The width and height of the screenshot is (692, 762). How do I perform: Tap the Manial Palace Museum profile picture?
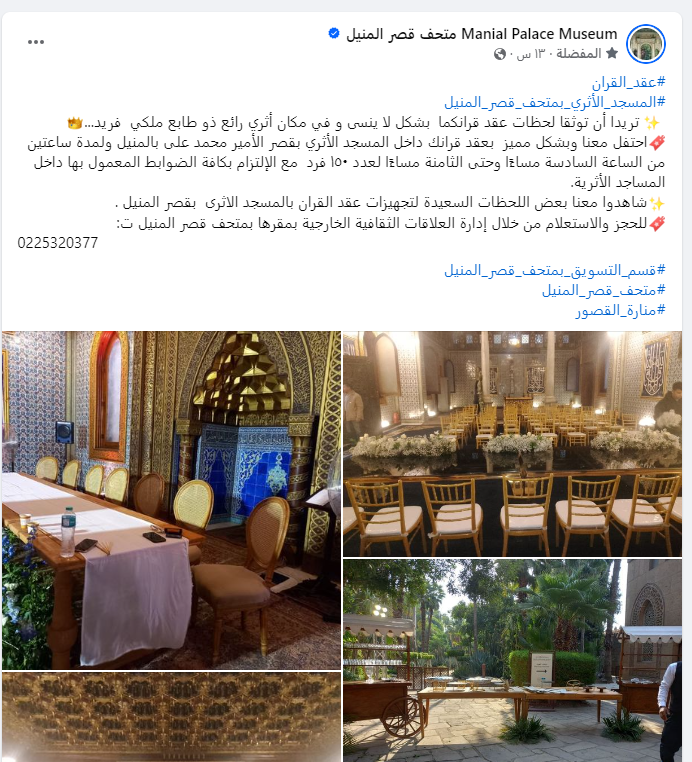[646, 43]
